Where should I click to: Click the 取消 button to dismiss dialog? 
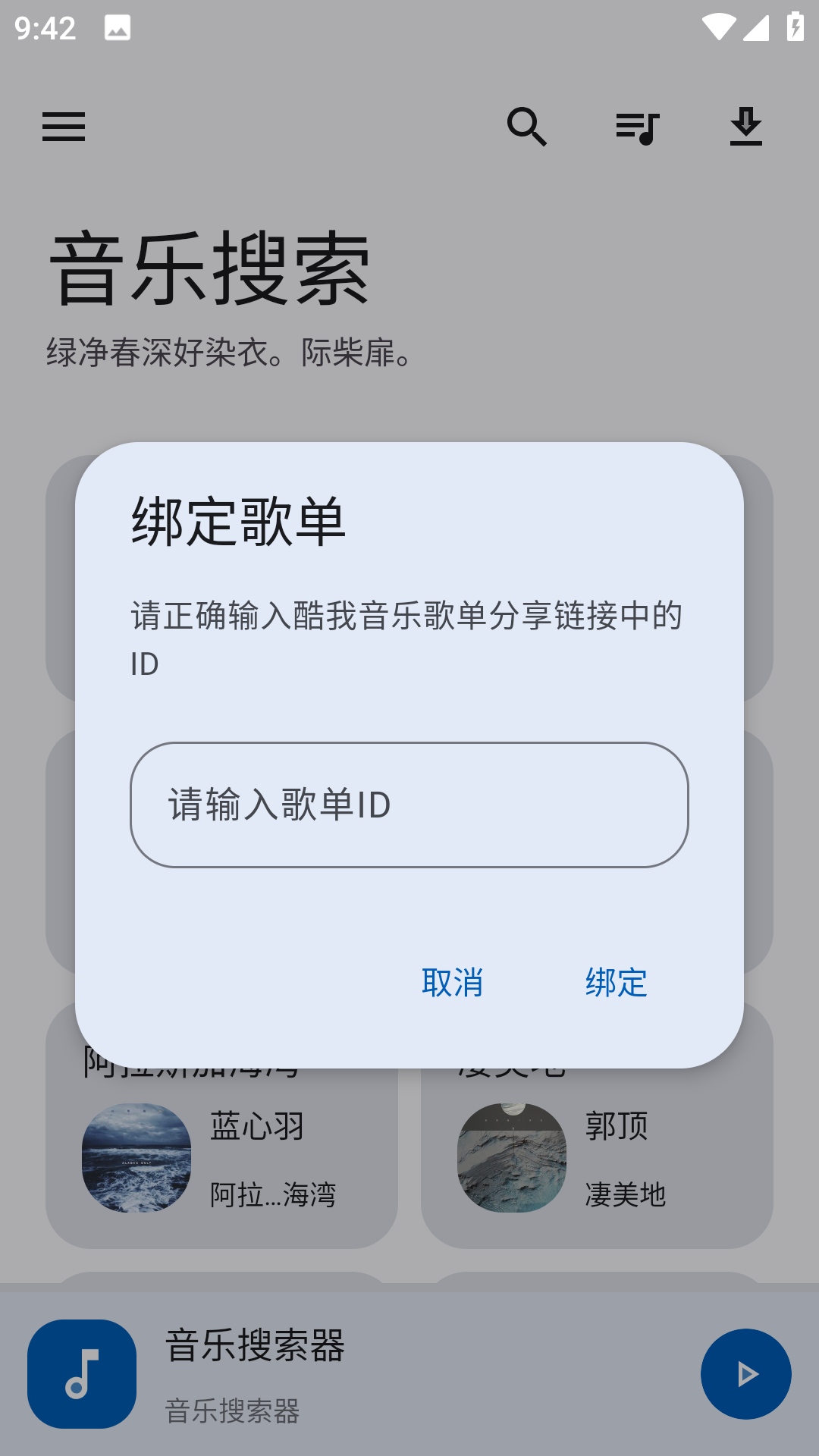point(453,983)
